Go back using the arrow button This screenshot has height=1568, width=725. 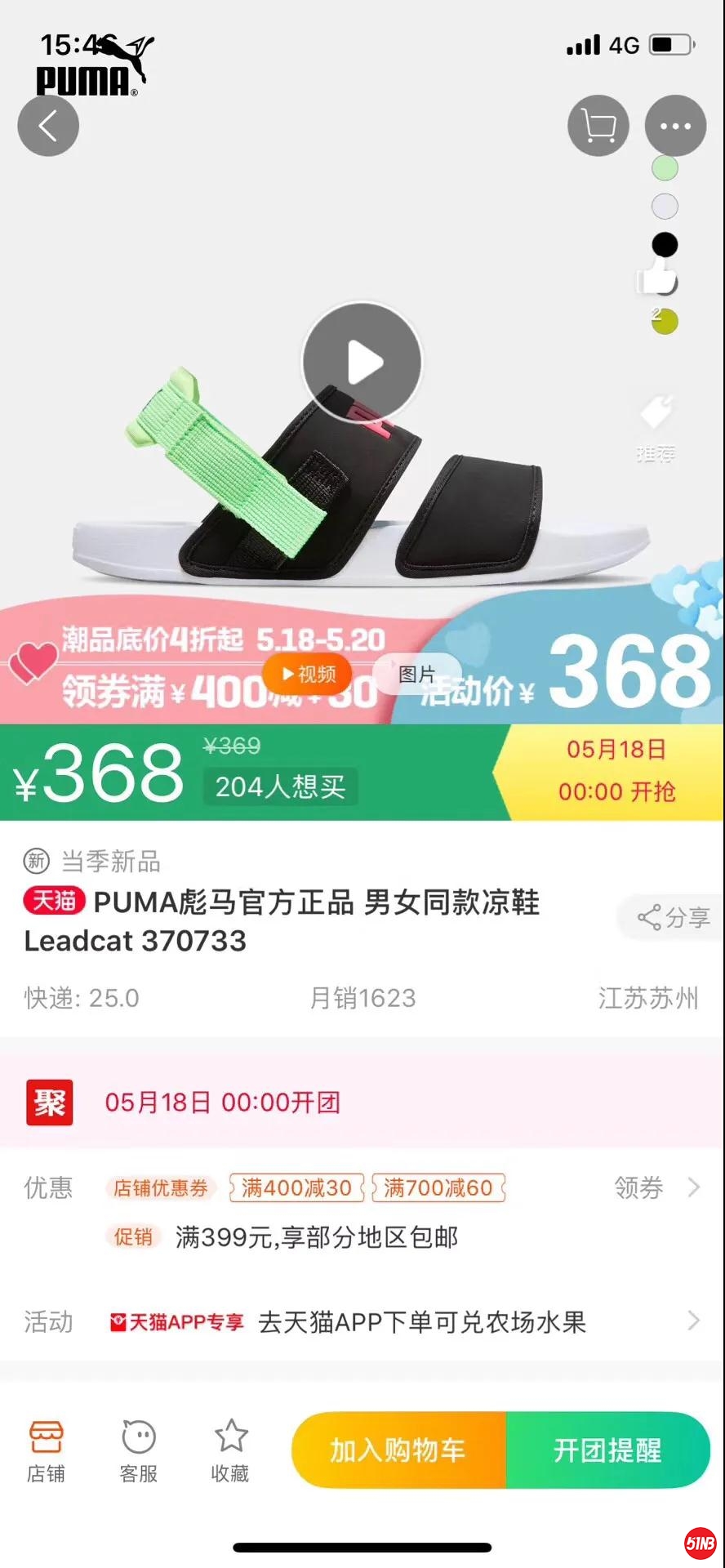[x=48, y=126]
